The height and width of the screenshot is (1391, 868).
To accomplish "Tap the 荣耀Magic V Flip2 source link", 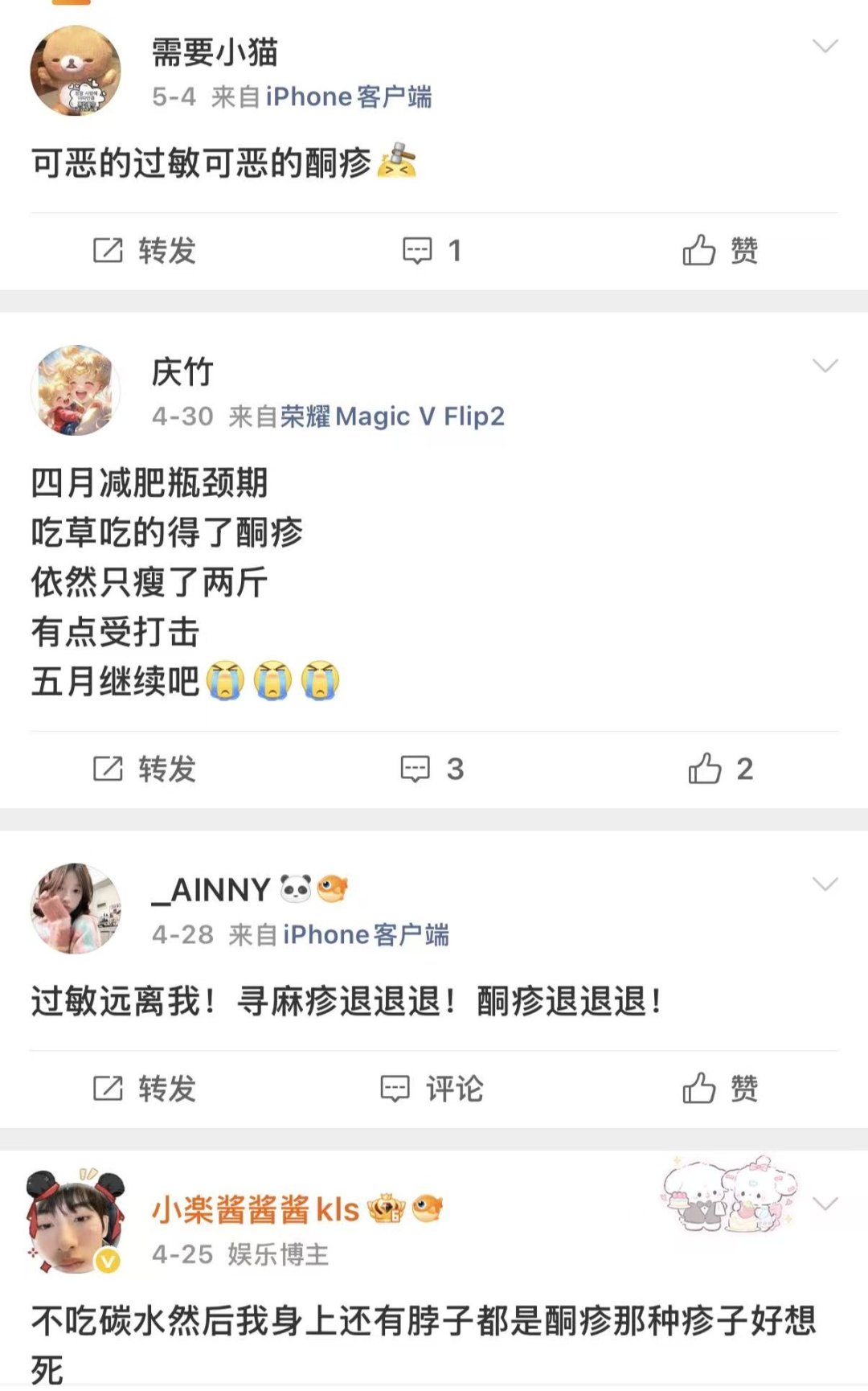I will click(392, 416).
